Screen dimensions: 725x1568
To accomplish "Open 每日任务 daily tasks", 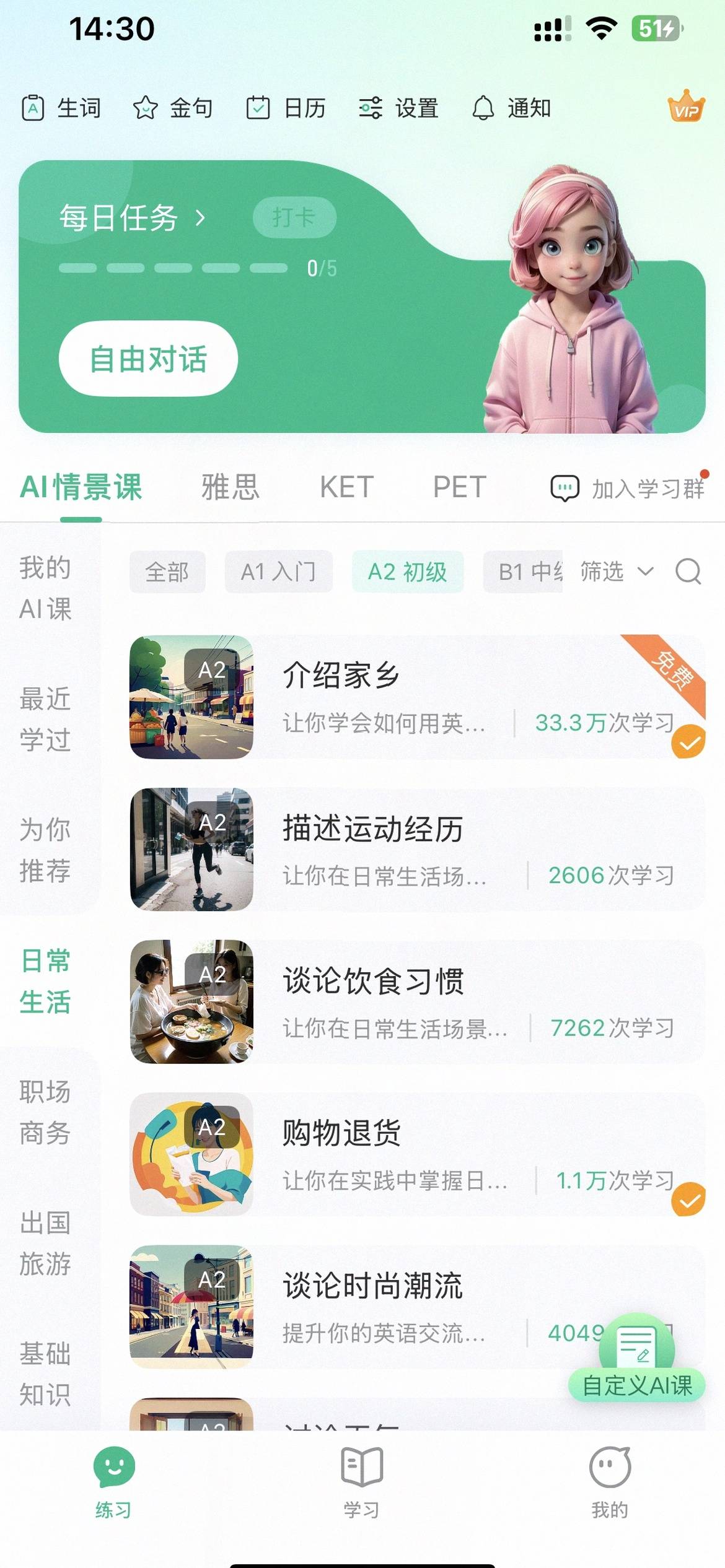I will click(x=131, y=218).
